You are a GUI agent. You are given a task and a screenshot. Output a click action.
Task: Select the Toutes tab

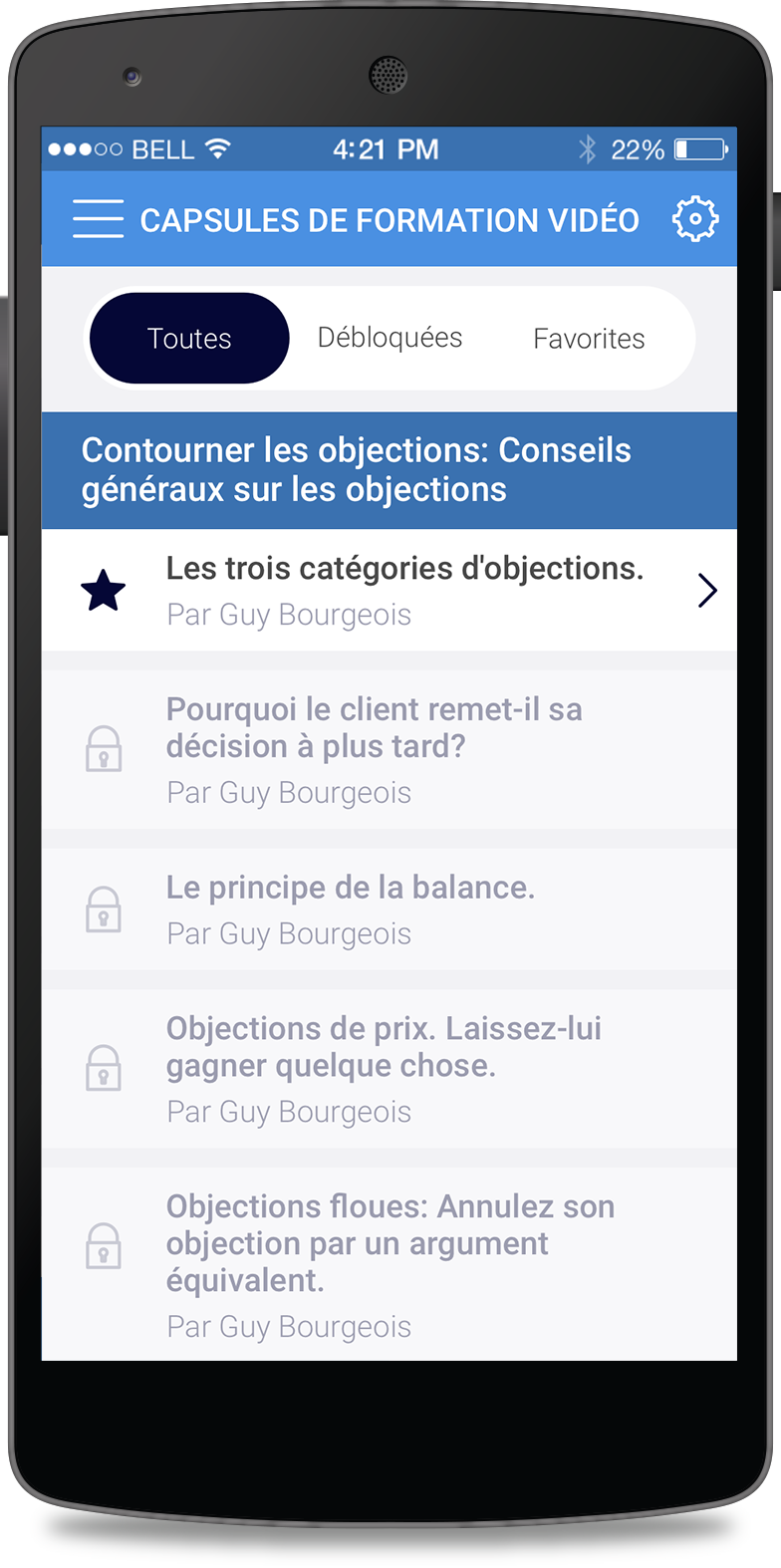(x=189, y=339)
